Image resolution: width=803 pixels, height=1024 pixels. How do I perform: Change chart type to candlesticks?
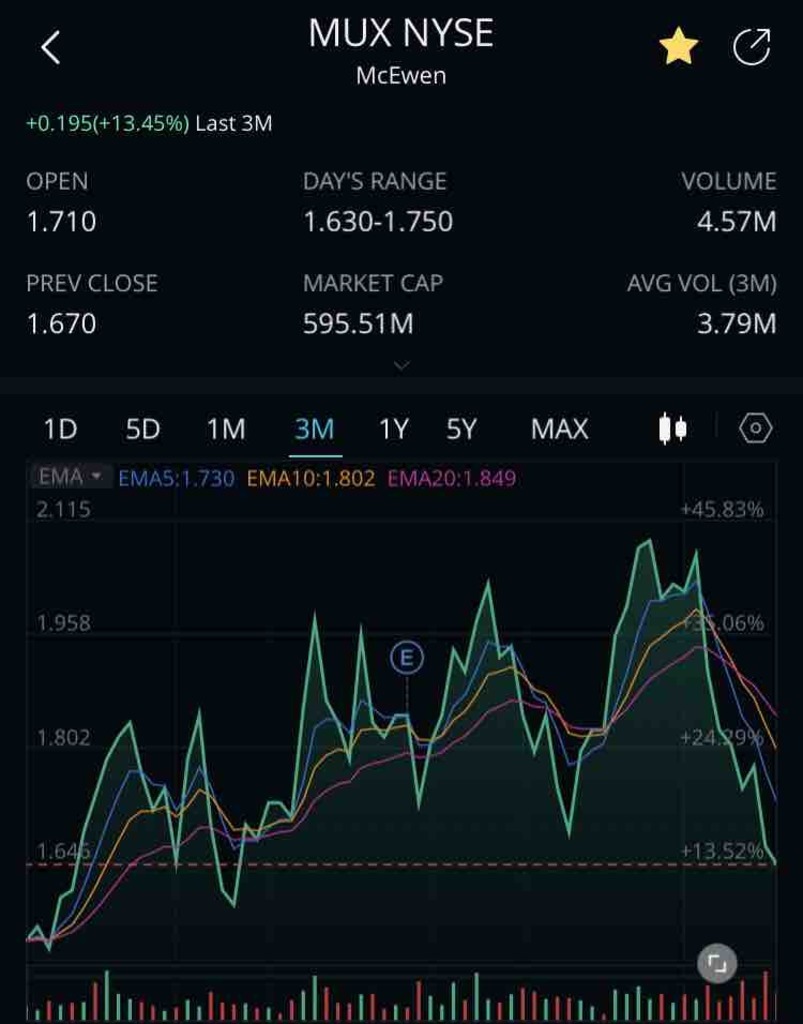point(673,429)
